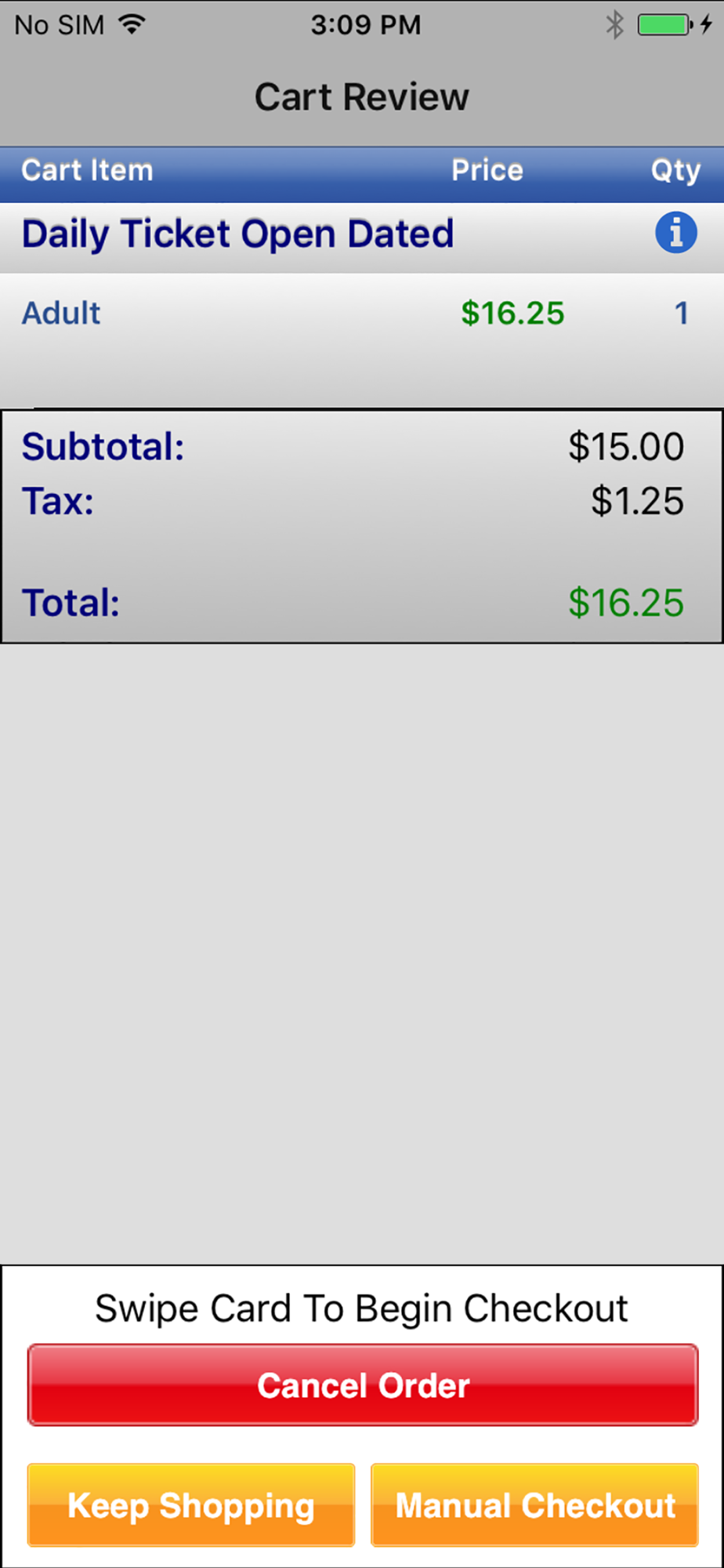Tap Keep Shopping
Screen dimensions: 724x1568
pyautogui.click(x=191, y=1504)
